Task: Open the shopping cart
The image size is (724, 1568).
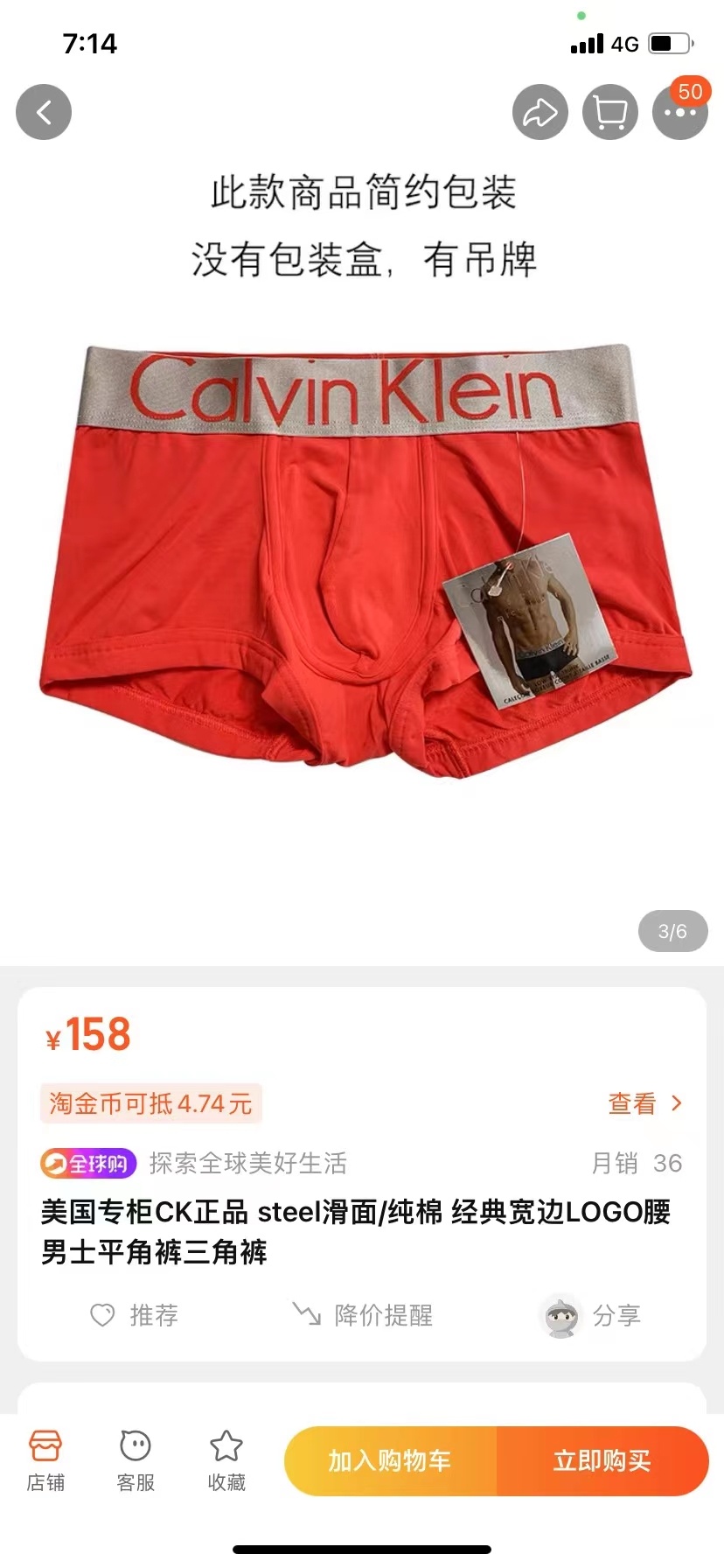Action: [x=609, y=112]
